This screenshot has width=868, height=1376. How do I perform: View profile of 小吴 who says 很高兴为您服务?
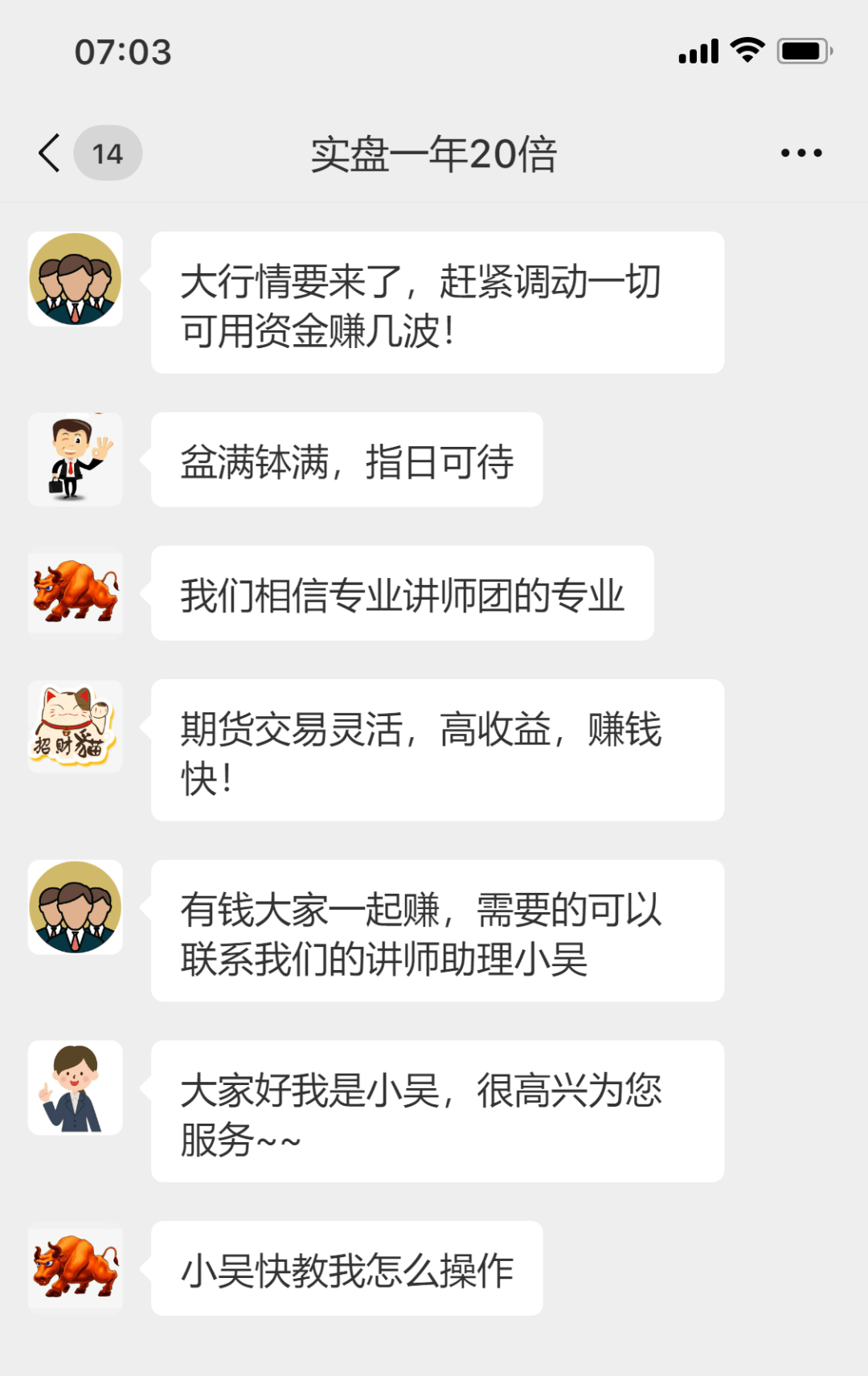[76, 1087]
